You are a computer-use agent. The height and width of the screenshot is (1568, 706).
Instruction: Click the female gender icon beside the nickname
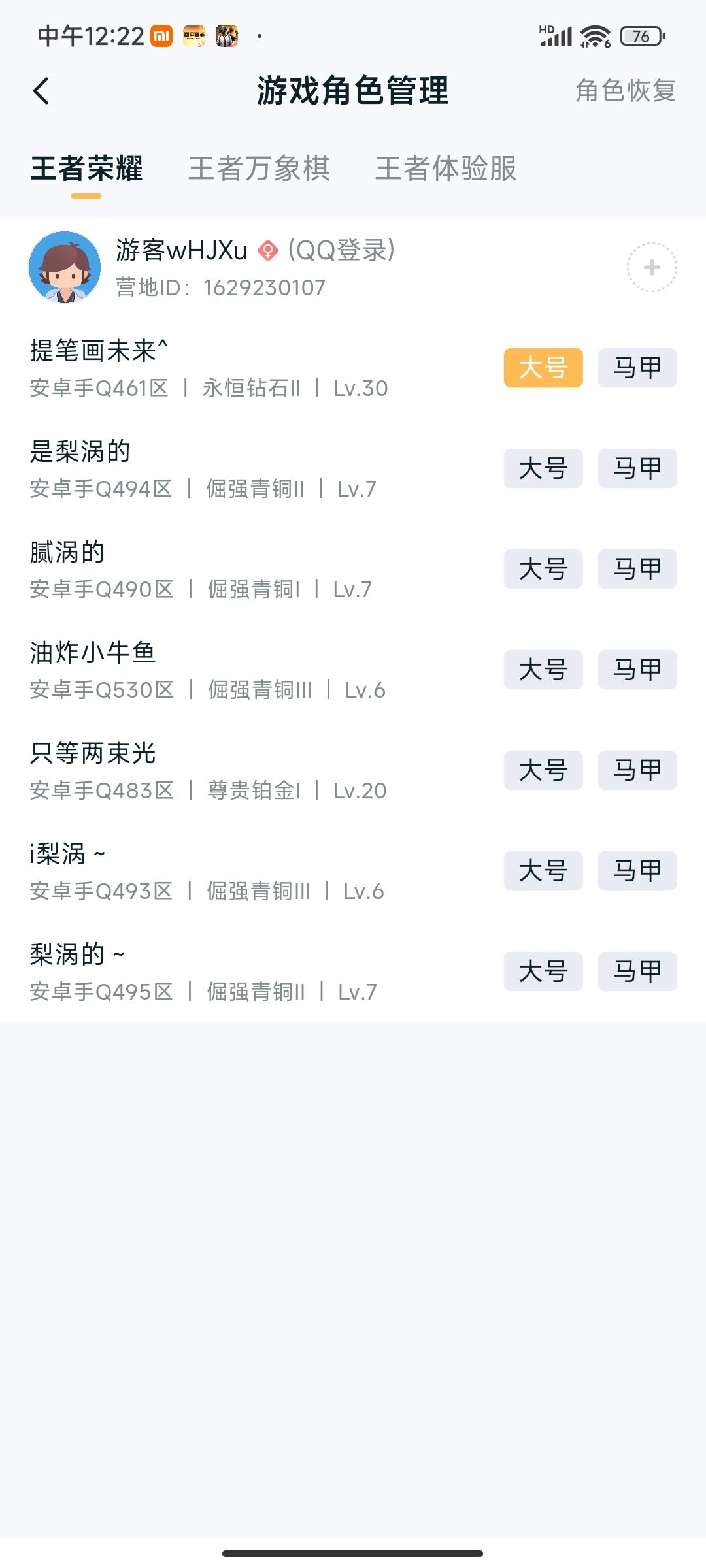tap(269, 250)
